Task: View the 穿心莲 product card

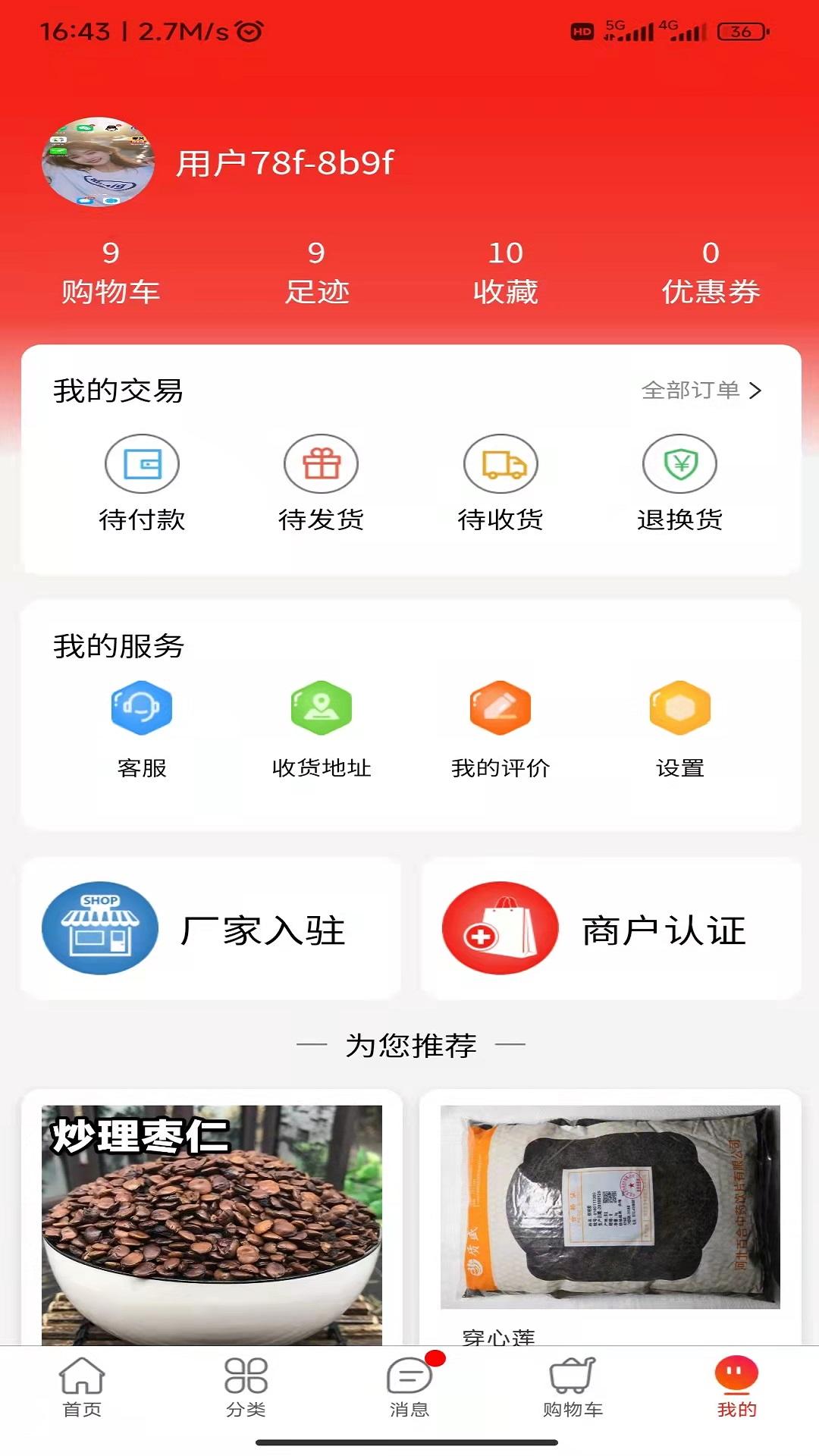Action: point(610,1221)
